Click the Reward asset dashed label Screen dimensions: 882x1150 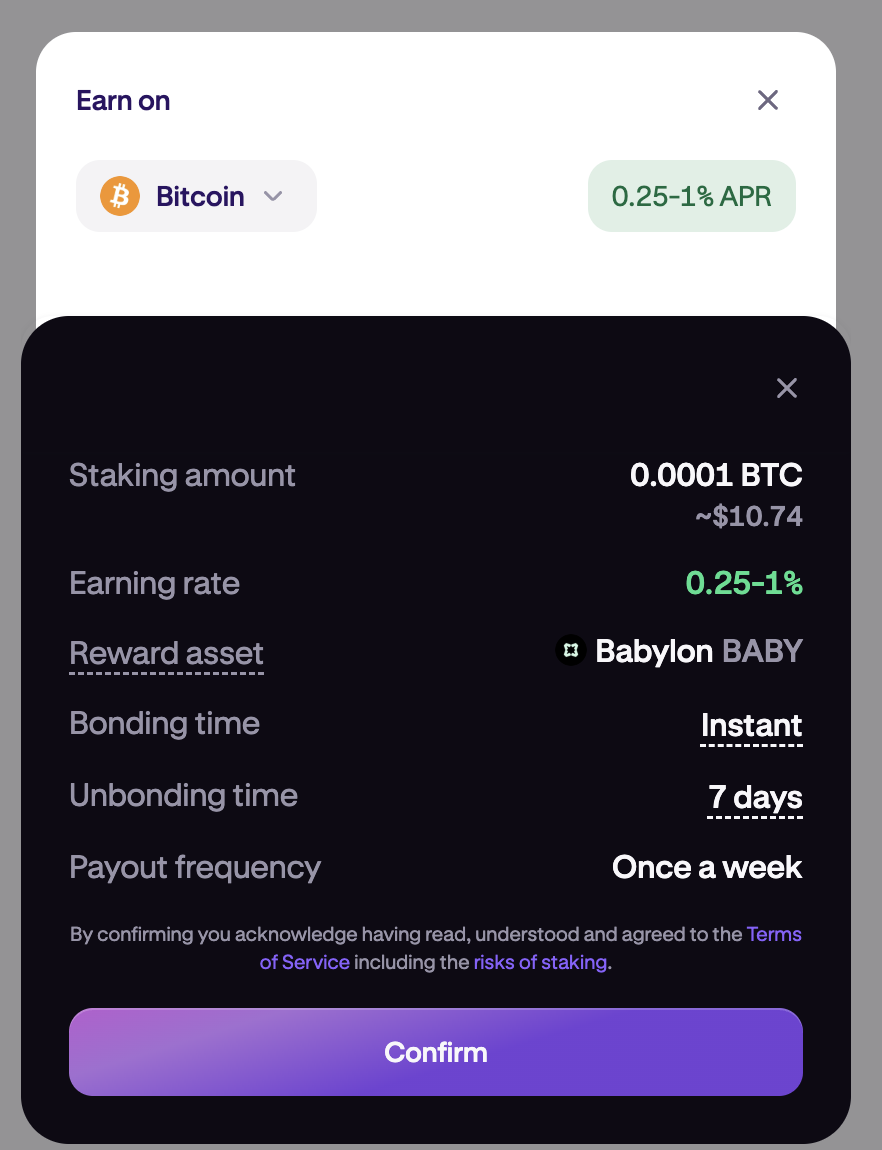click(x=166, y=652)
